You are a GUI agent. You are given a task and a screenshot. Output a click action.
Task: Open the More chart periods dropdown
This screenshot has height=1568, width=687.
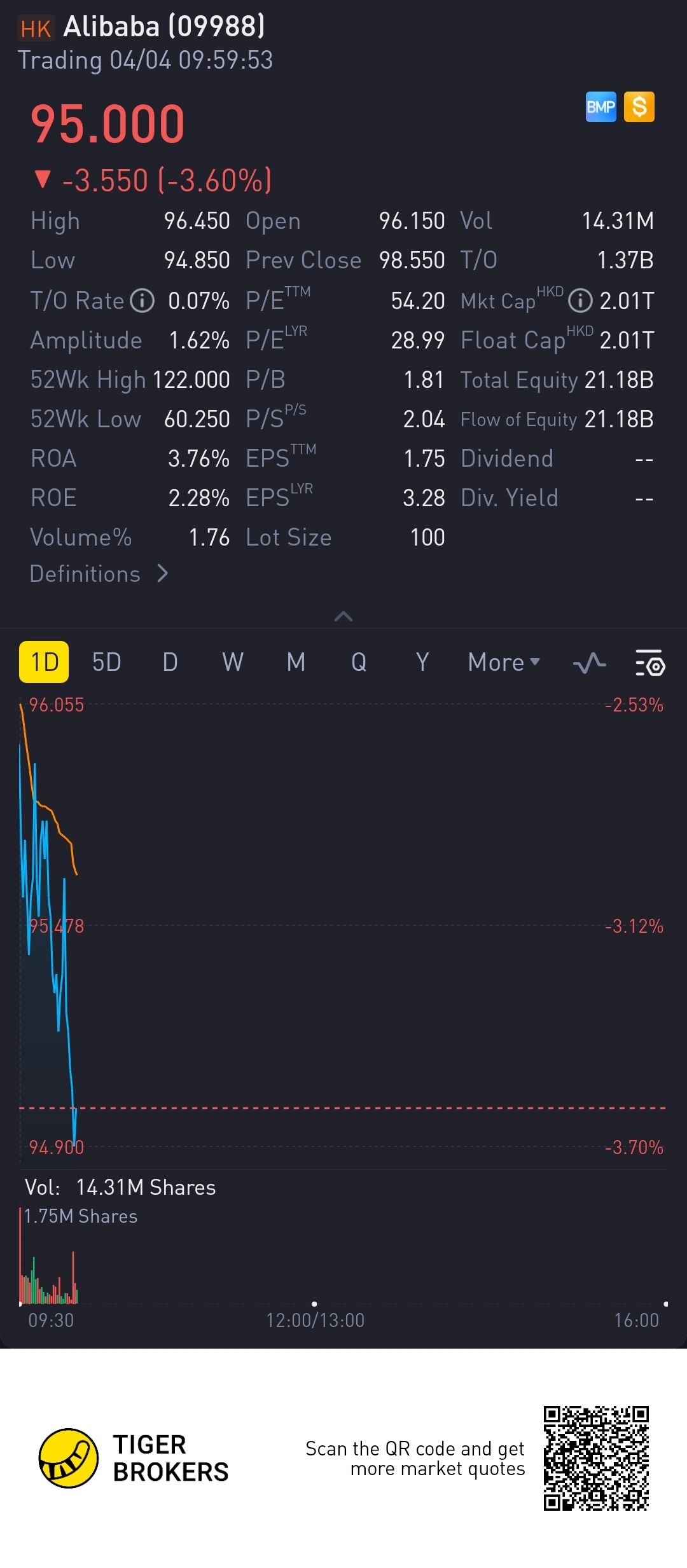click(x=504, y=663)
